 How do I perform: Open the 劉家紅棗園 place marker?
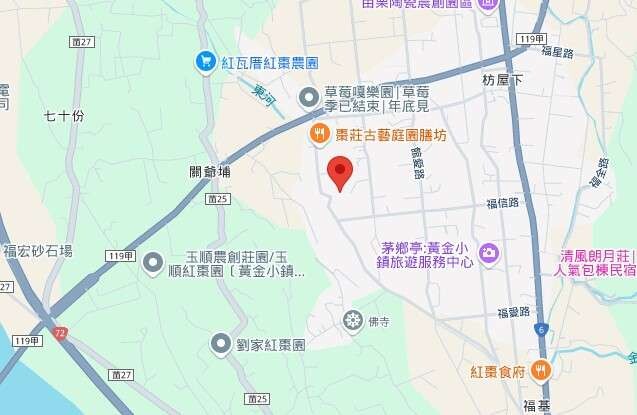(x=221, y=344)
